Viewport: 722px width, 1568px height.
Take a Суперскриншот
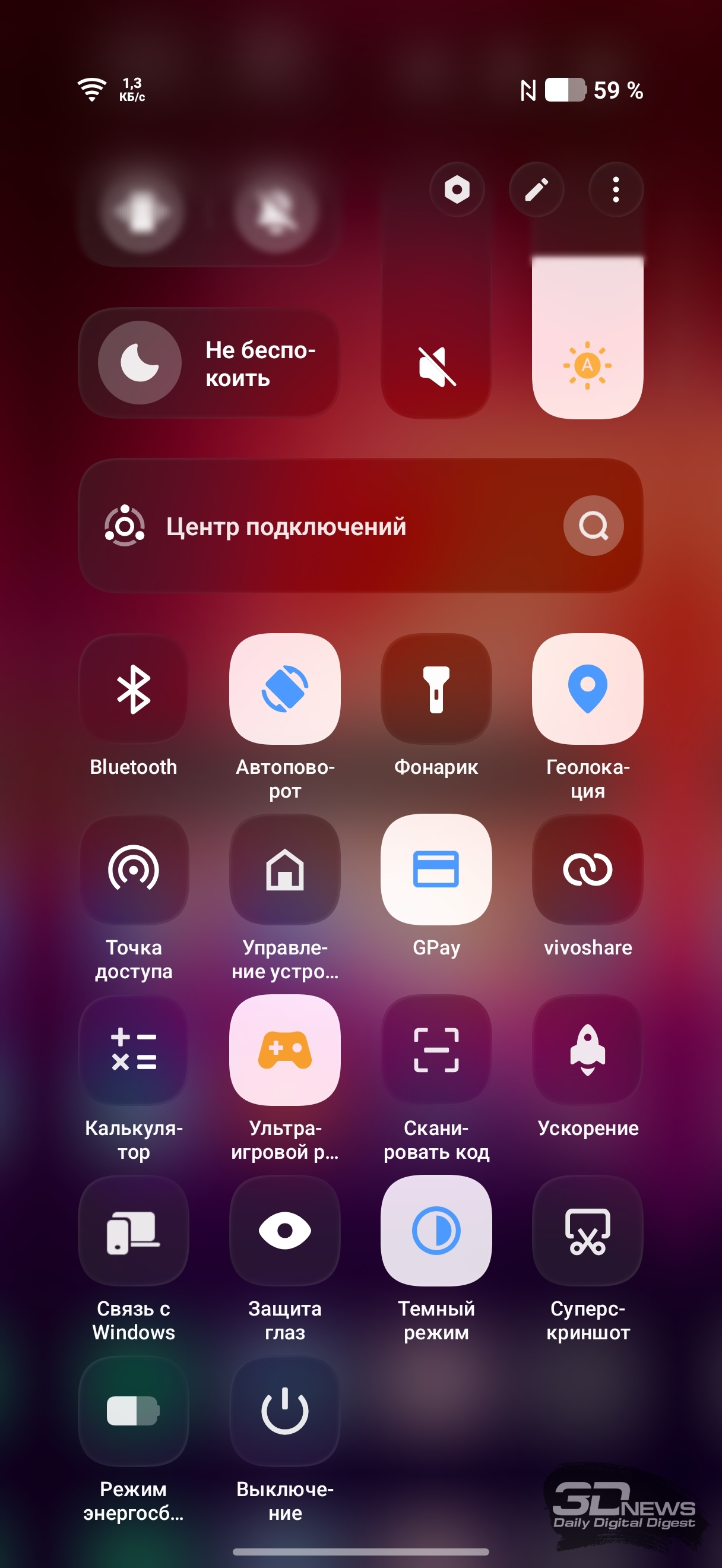(587, 1230)
